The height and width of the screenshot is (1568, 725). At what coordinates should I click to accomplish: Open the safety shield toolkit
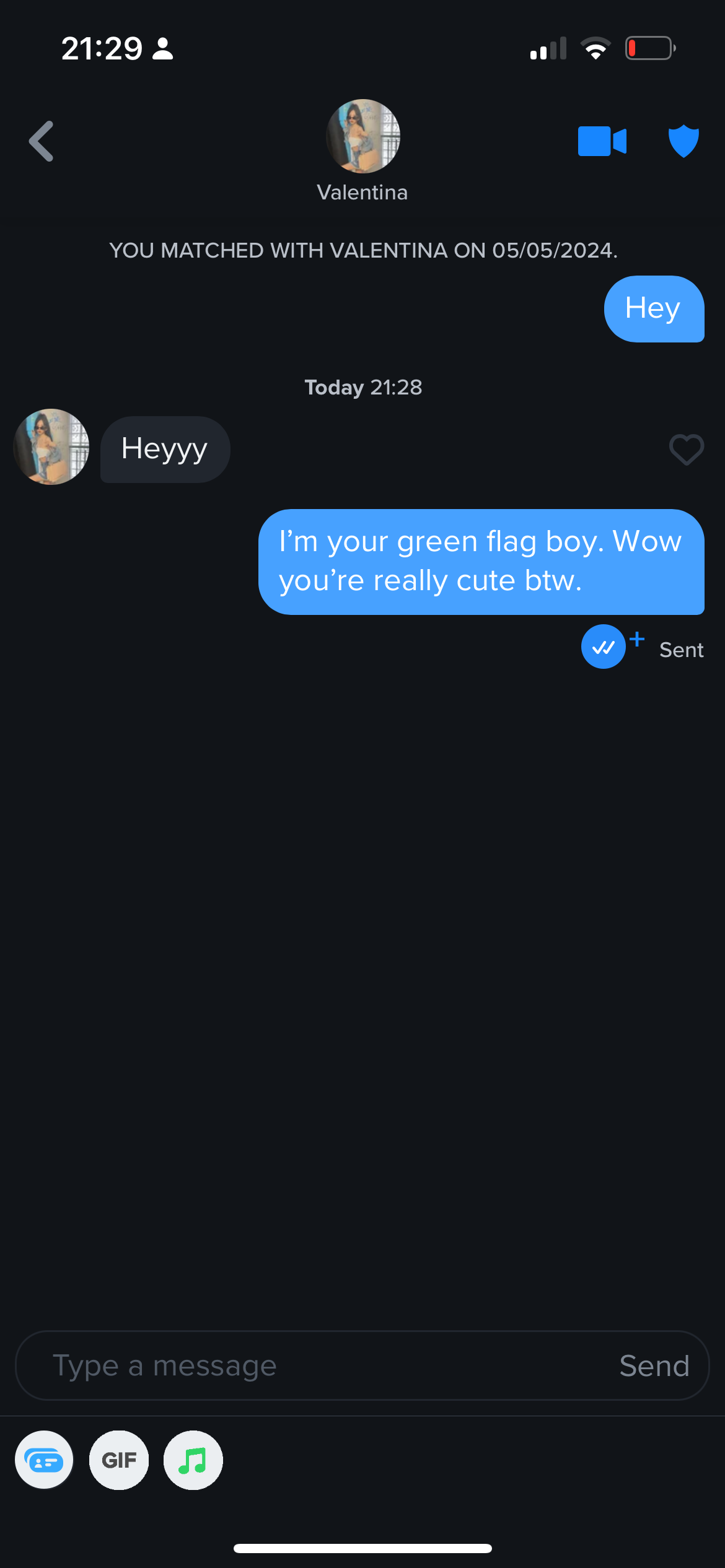click(x=683, y=141)
